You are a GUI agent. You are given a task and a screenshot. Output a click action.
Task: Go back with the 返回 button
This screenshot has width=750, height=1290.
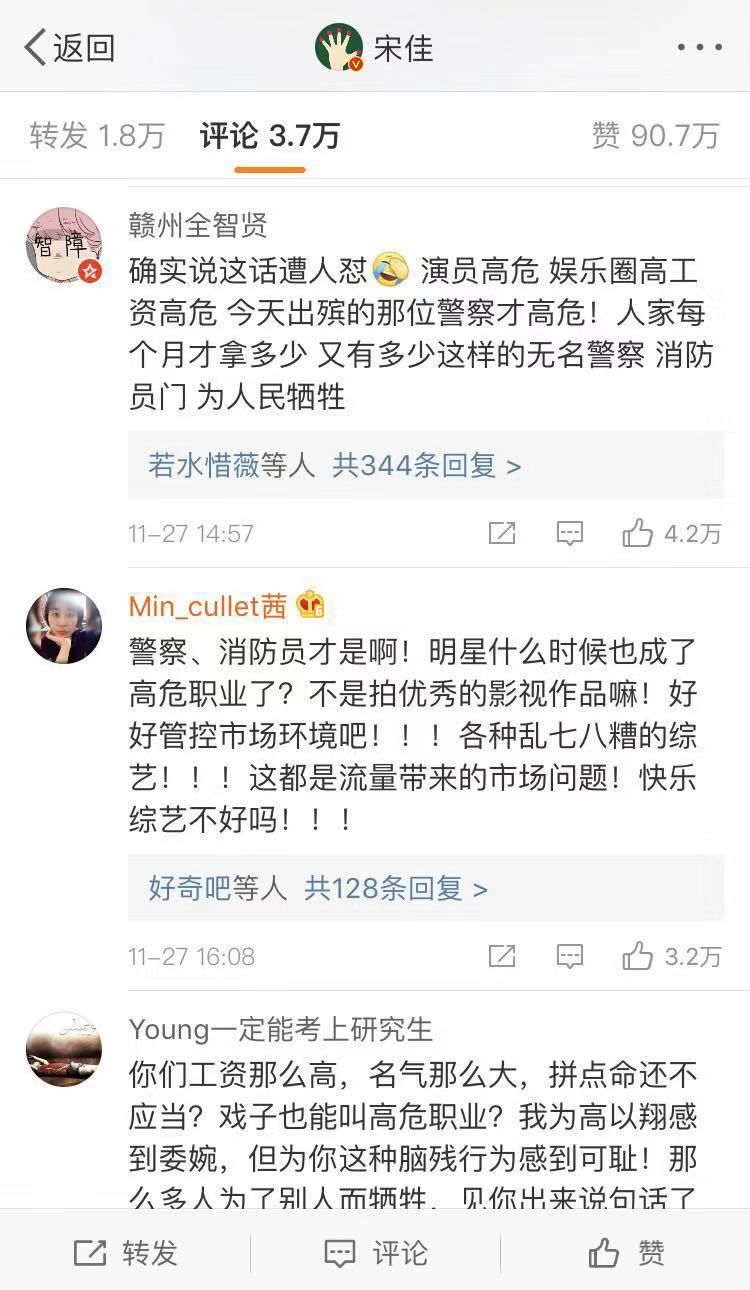click(x=70, y=47)
